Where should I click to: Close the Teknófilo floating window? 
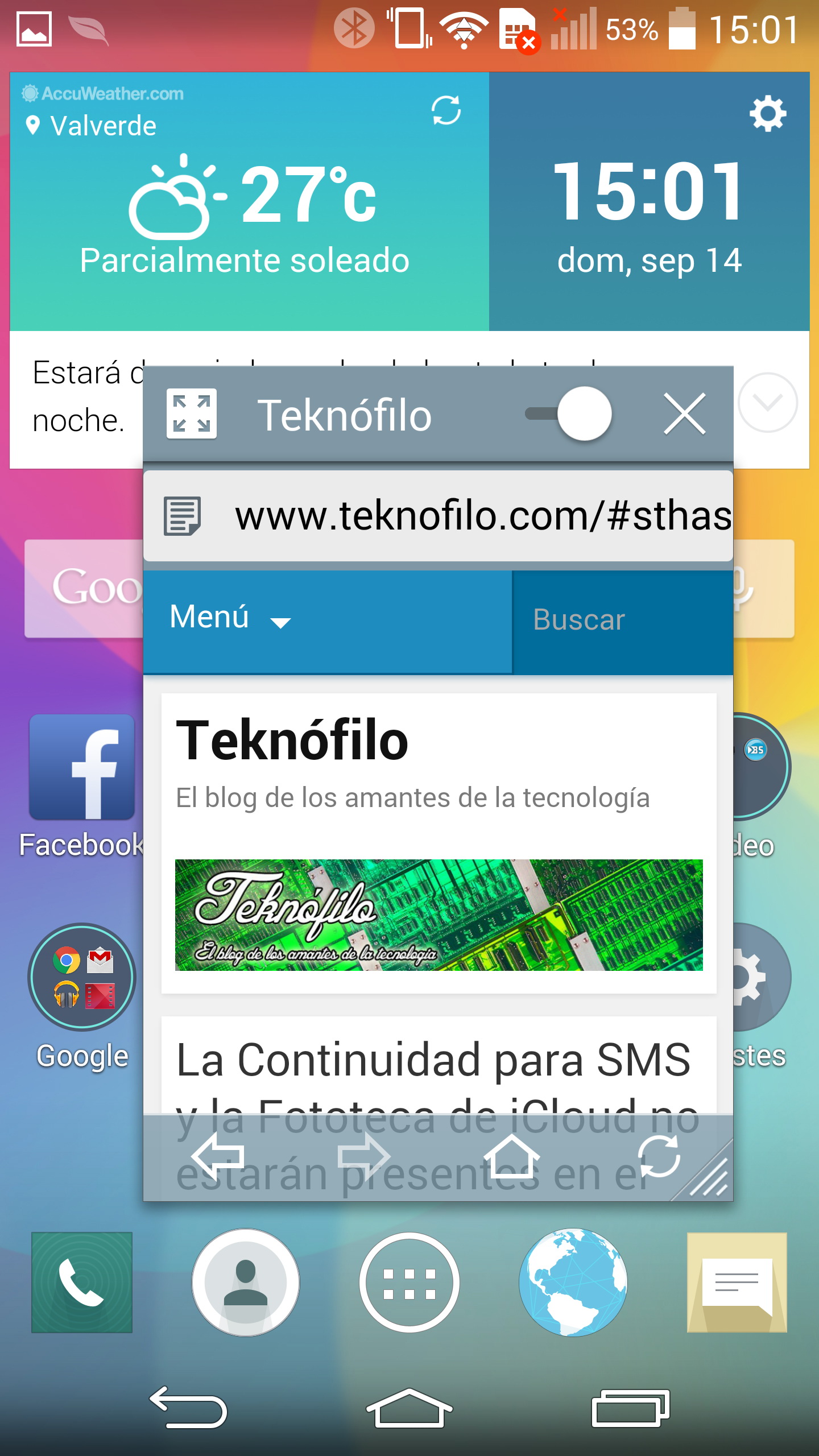[x=684, y=413]
